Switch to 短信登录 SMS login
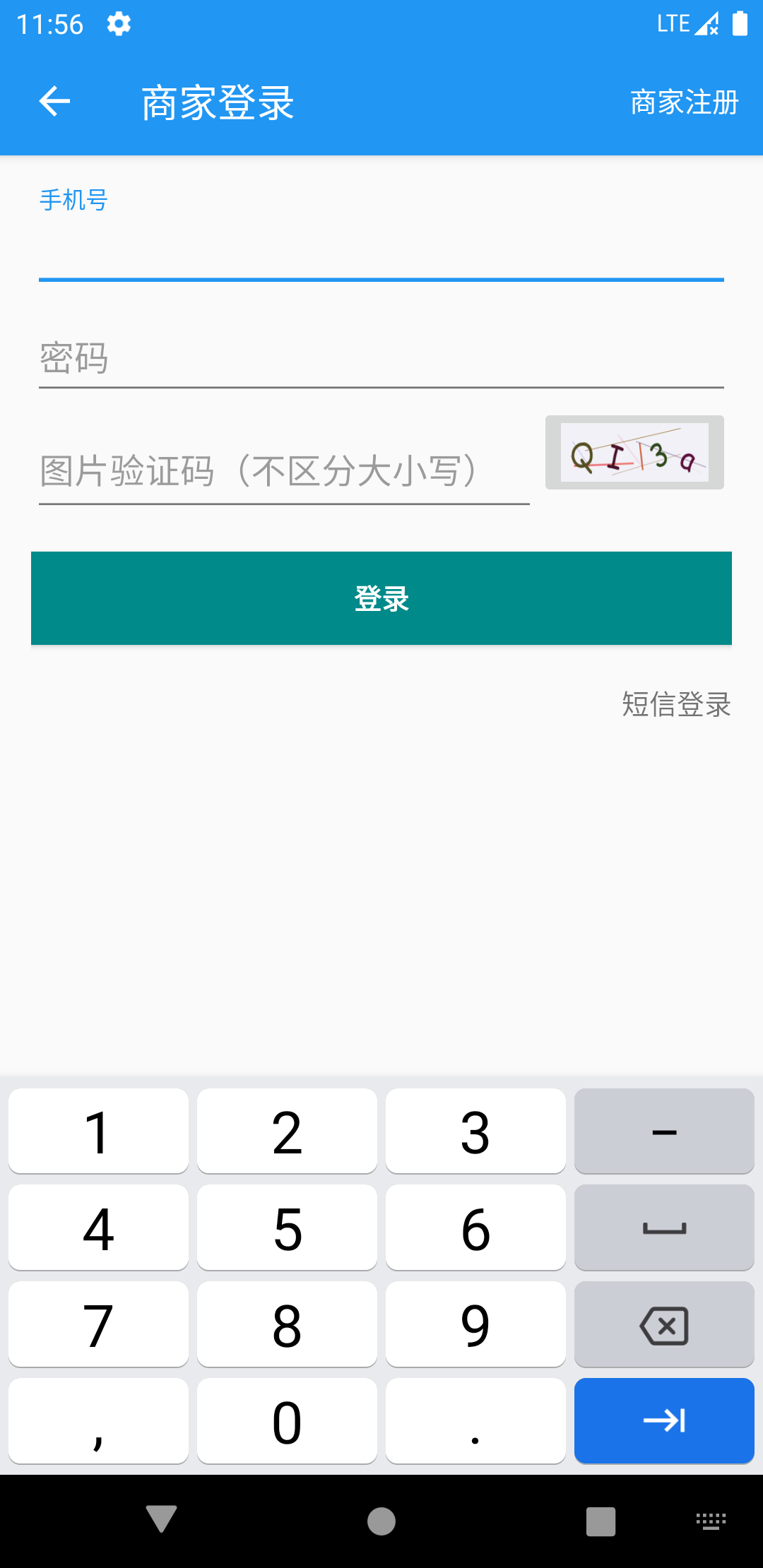The width and height of the screenshot is (763, 1568). tap(676, 704)
